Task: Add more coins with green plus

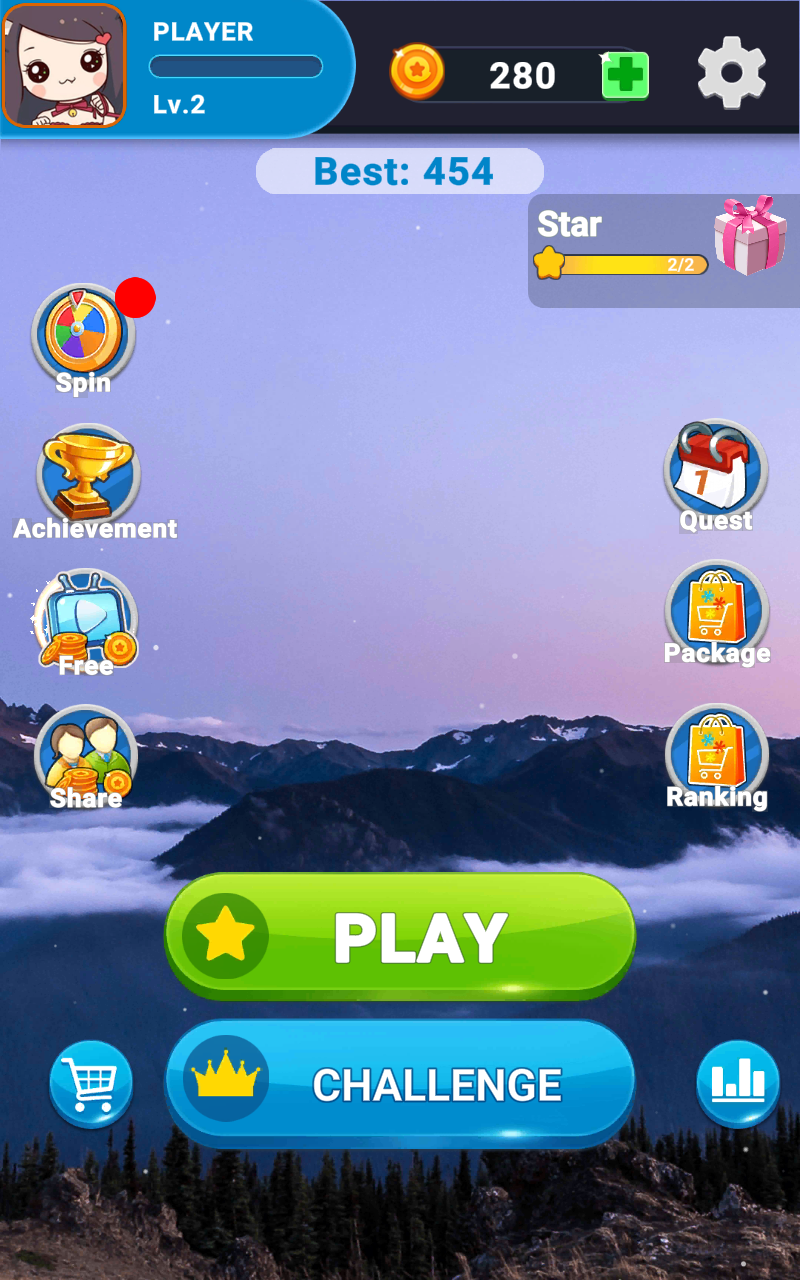Action: (x=625, y=76)
